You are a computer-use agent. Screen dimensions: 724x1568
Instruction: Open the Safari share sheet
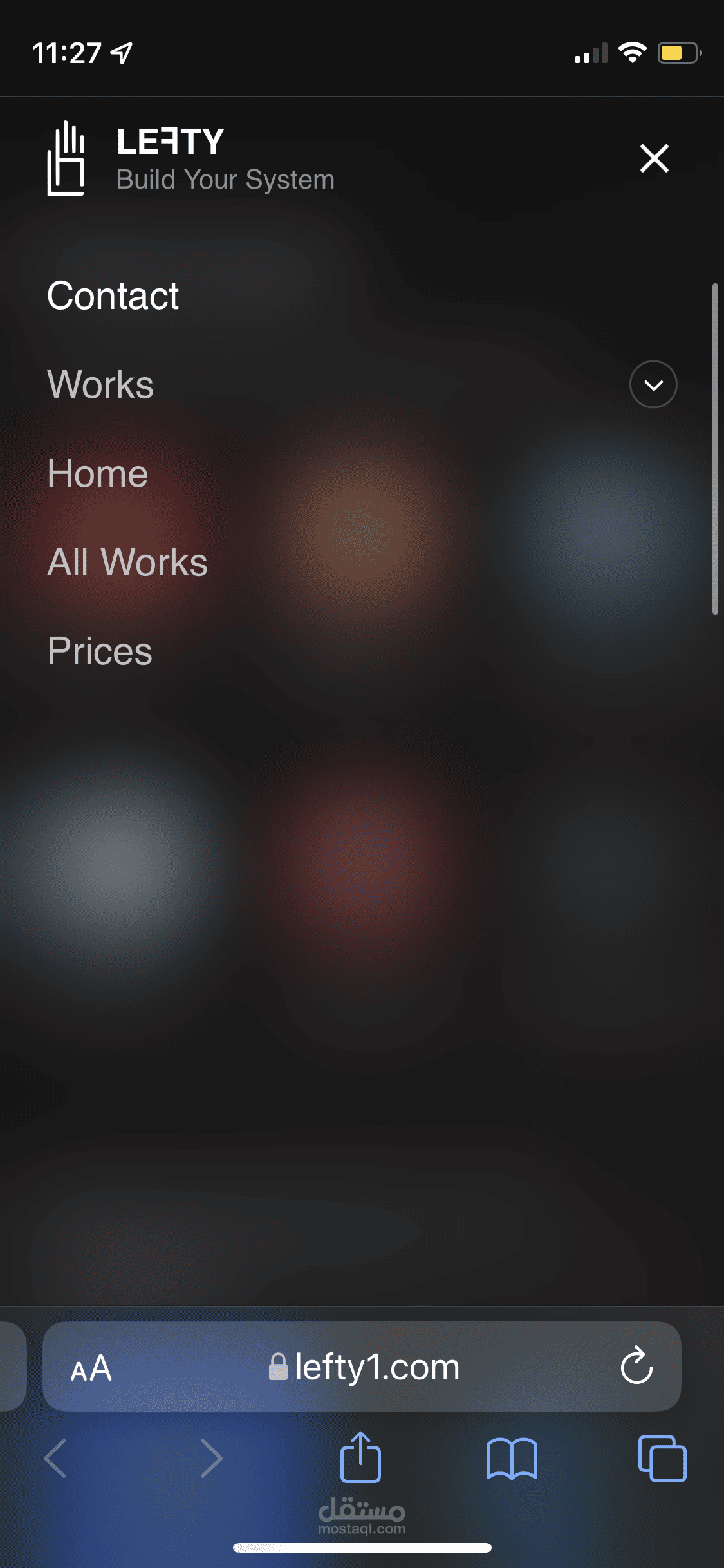360,1457
